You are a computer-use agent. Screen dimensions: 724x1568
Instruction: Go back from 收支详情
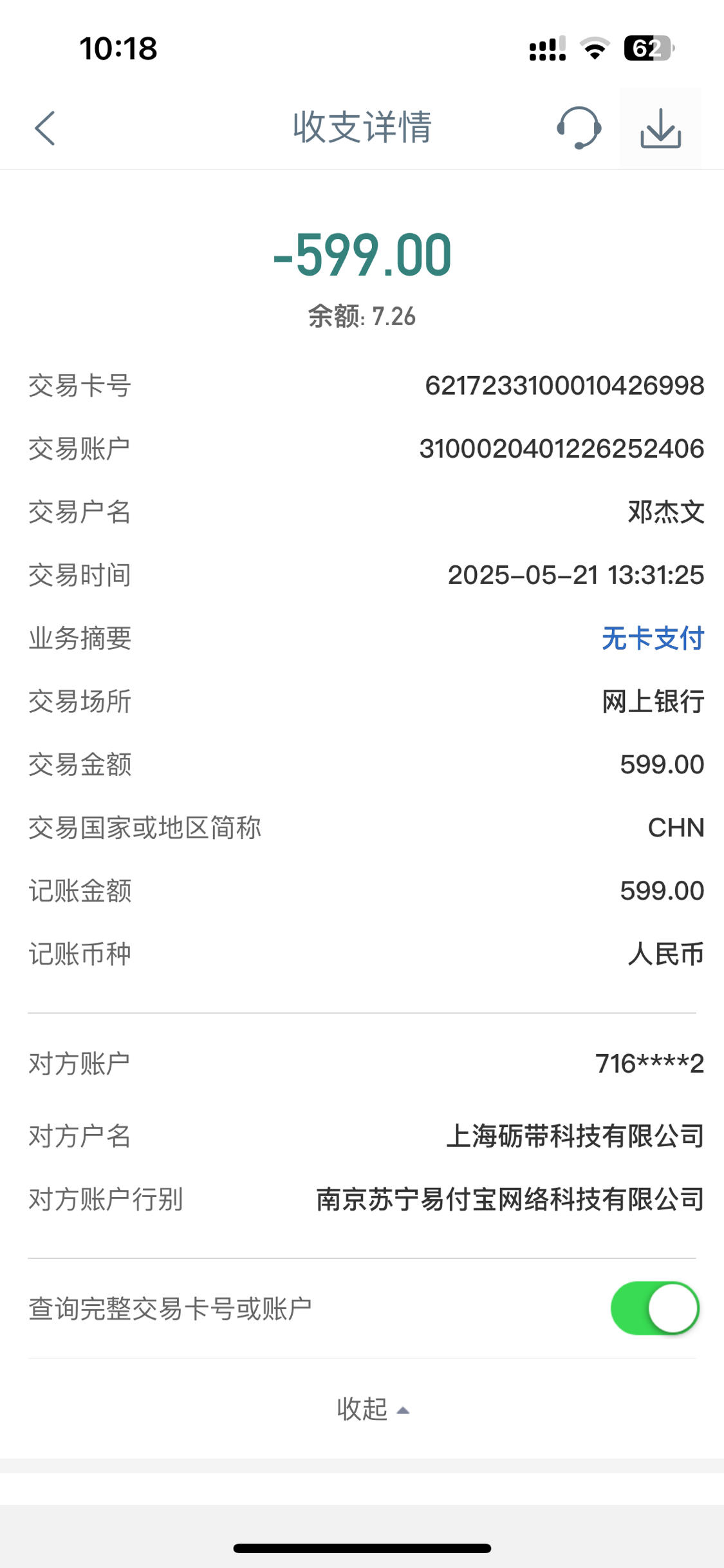[45, 128]
